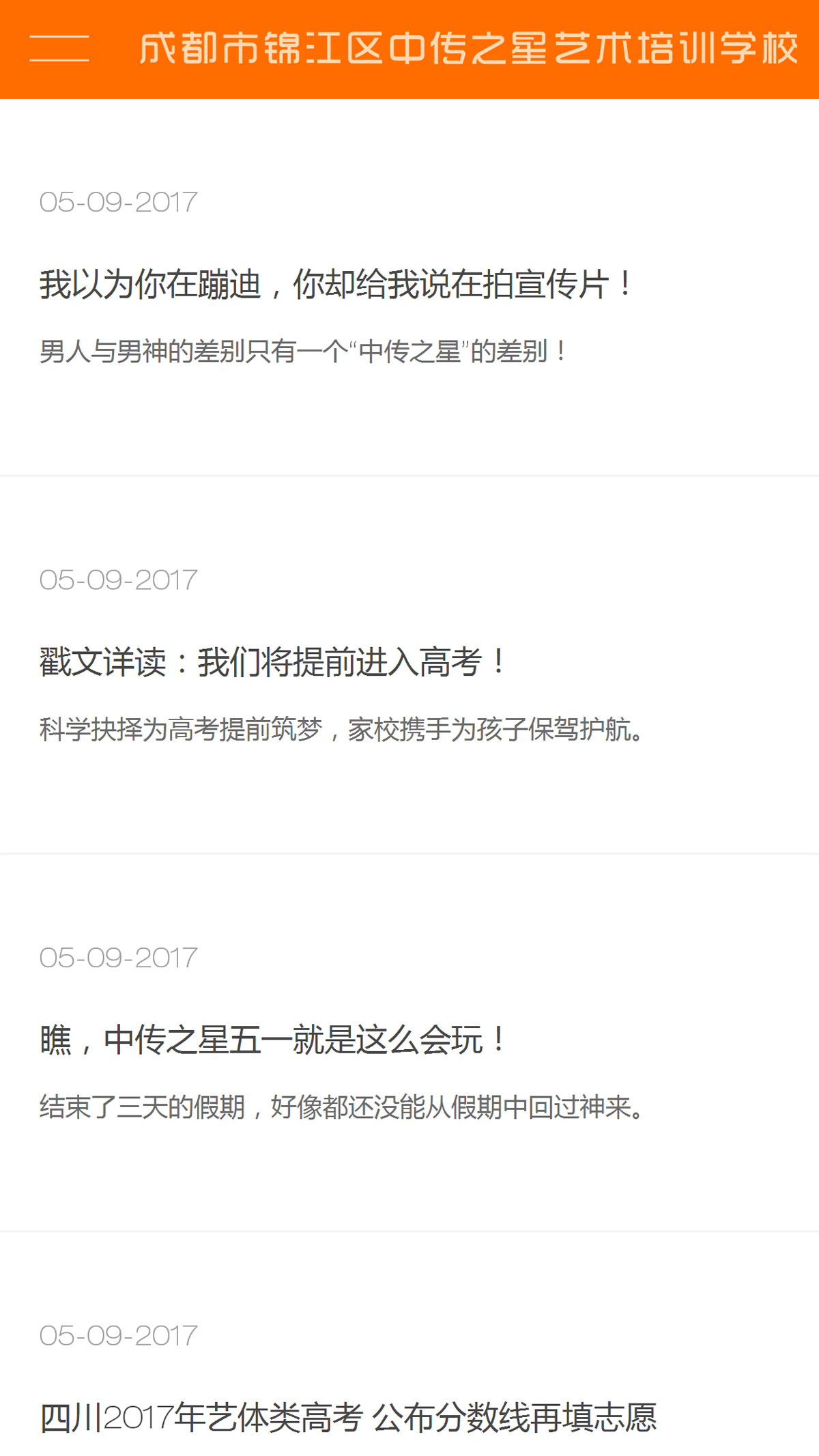The image size is (819, 1456).
Task: Open the hamburger menu in the header
Action: point(59,48)
